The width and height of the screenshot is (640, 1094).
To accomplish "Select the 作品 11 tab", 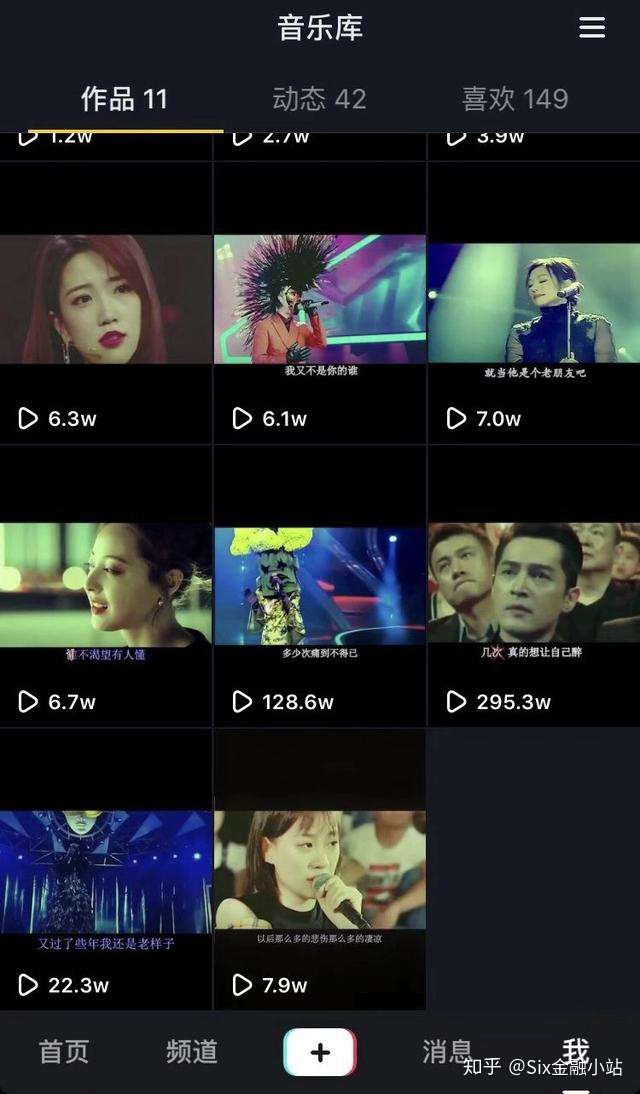I will (x=124, y=99).
